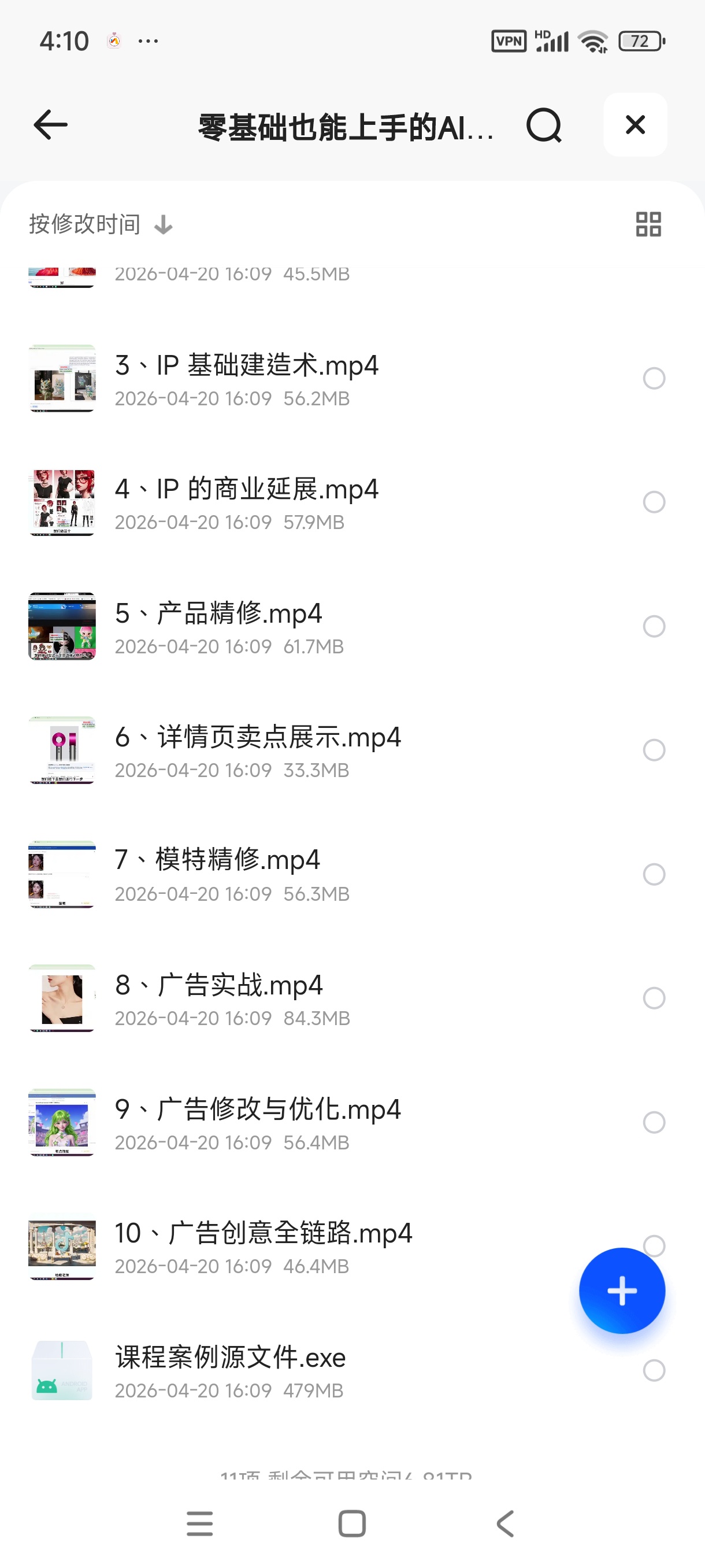
Task: Close the folder with the X button
Action: pos(635,125)
